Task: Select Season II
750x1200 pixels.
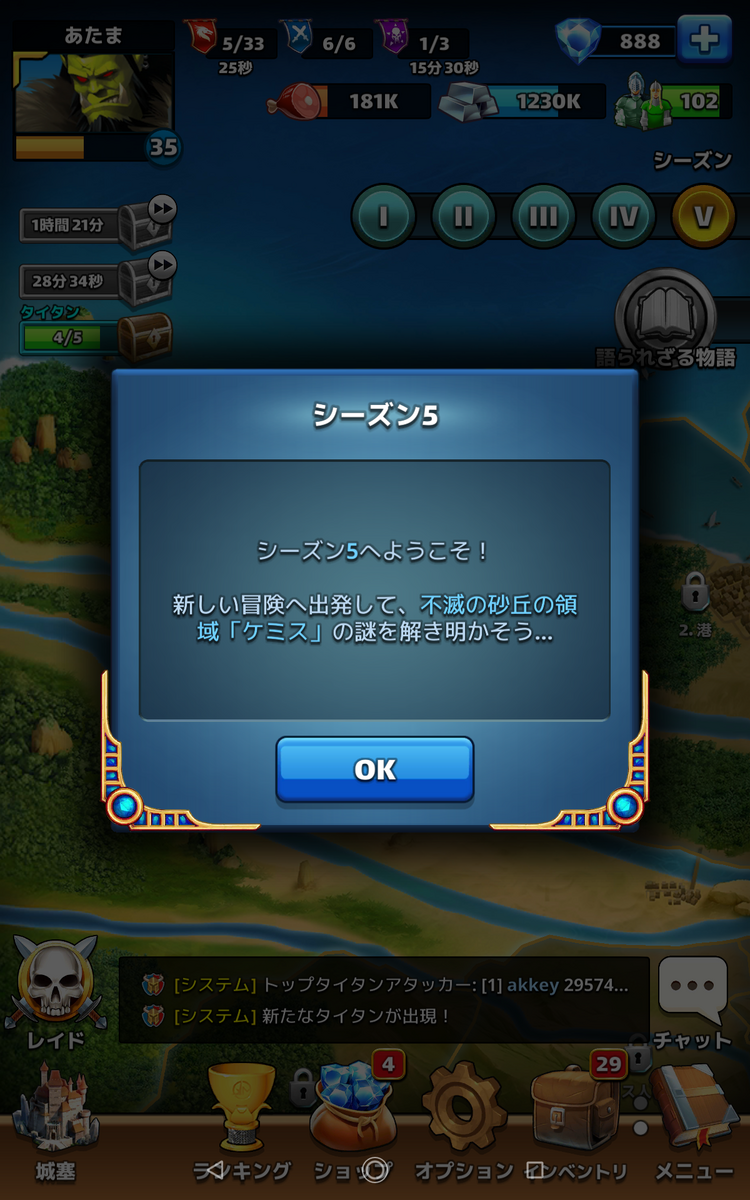Action: [x=463, y=216]
